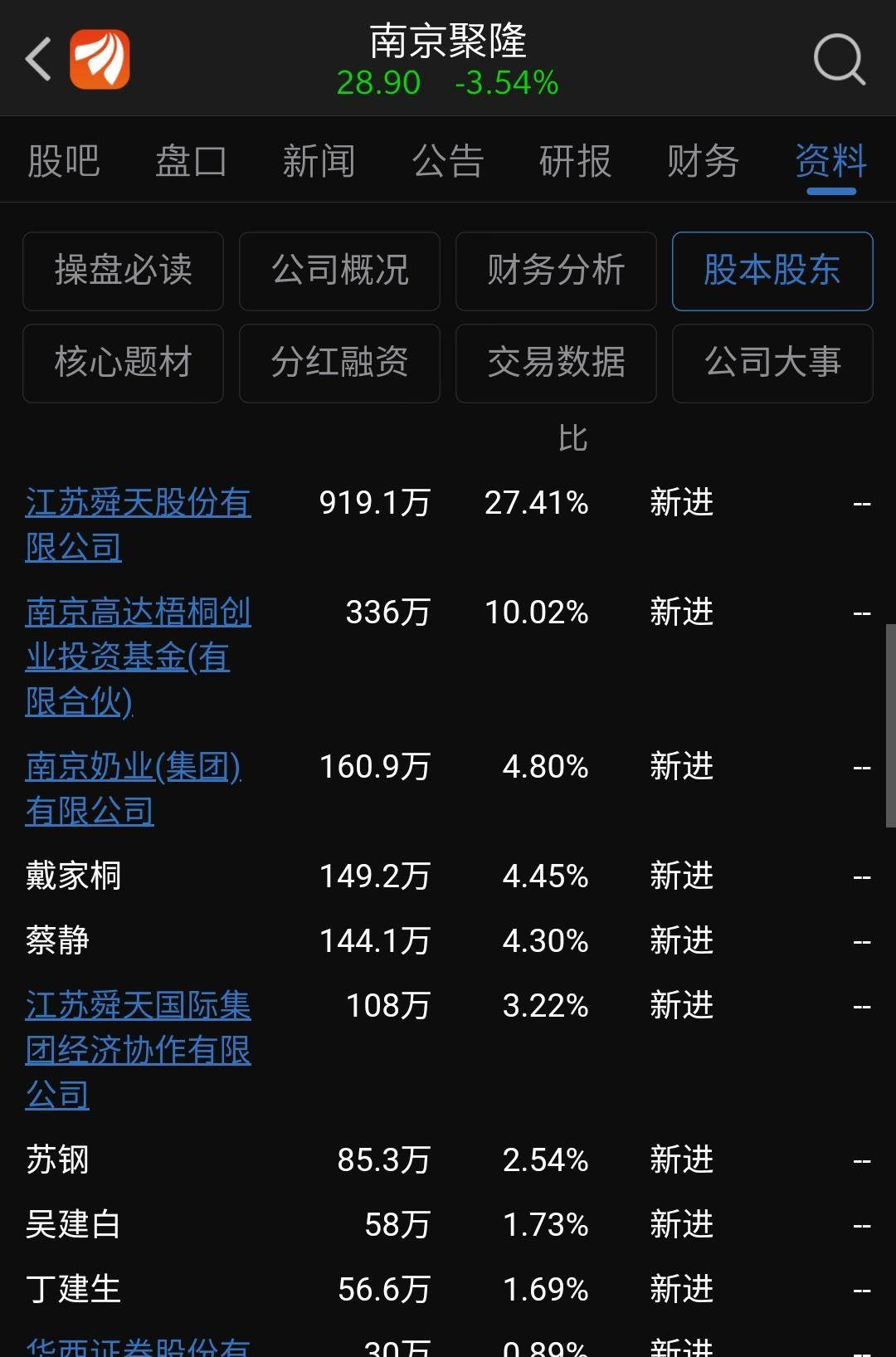The width and height of the screenshot is (896, 1357).
Task: Open the 财务 tab
Action: 702,162
